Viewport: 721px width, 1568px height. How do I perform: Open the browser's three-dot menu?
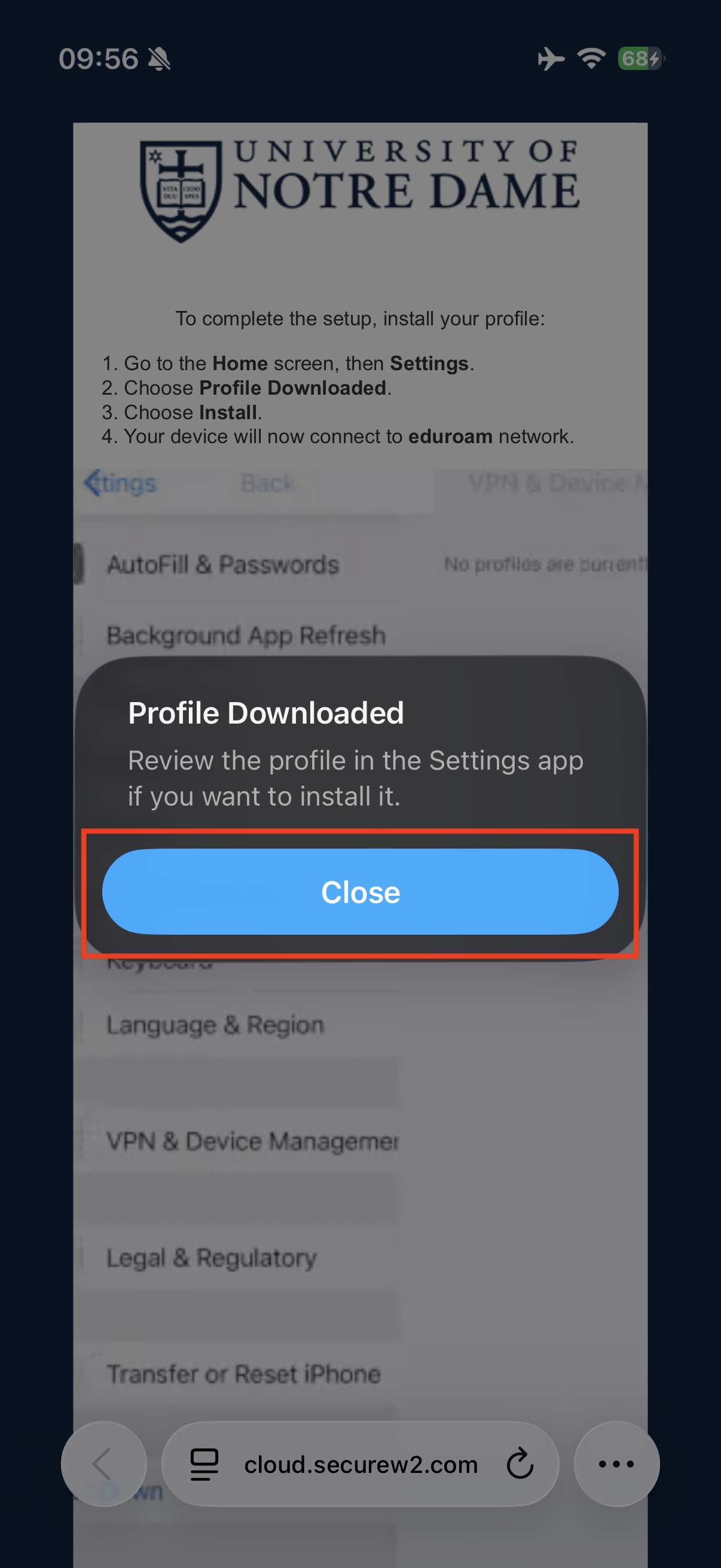[x=616, y=1464]
